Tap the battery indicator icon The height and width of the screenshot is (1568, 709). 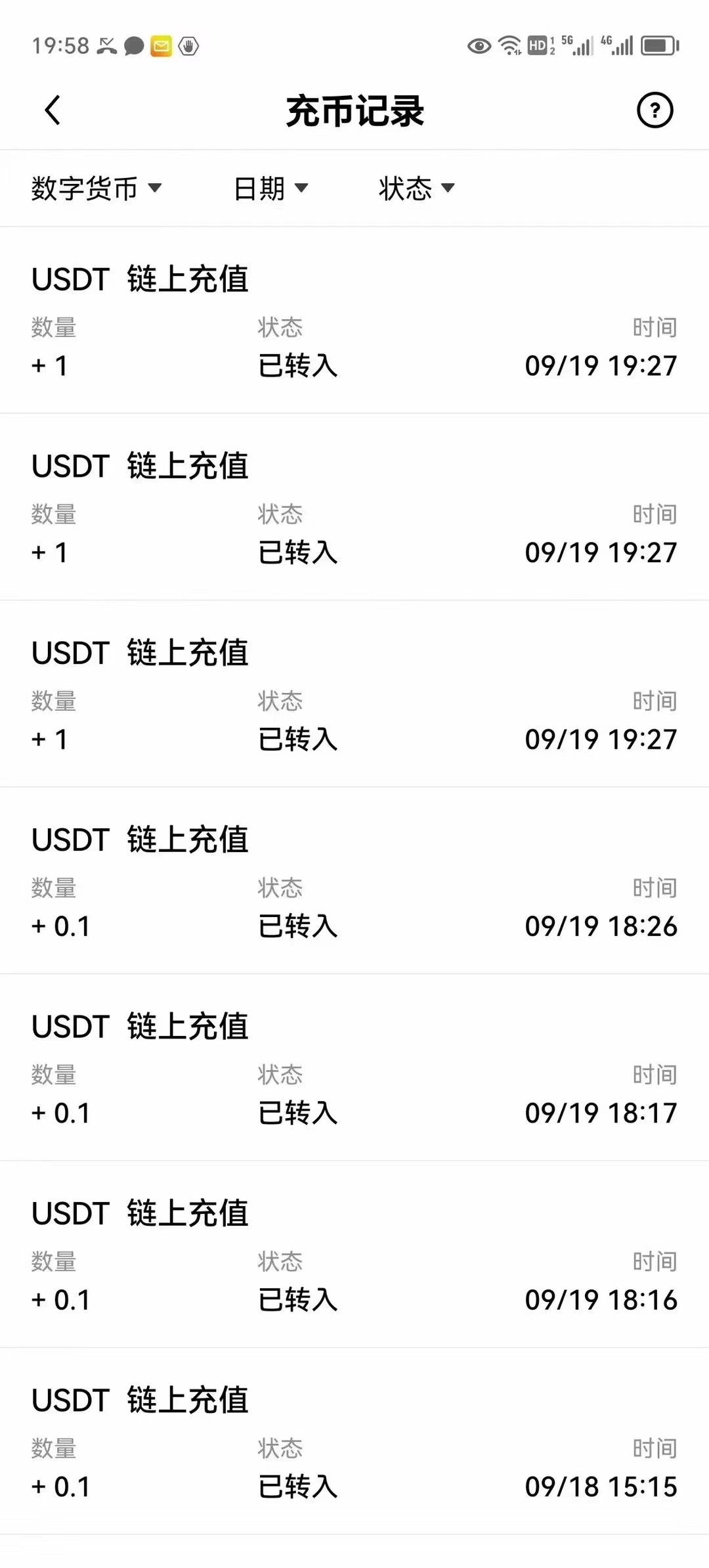(x=656, y=45)
